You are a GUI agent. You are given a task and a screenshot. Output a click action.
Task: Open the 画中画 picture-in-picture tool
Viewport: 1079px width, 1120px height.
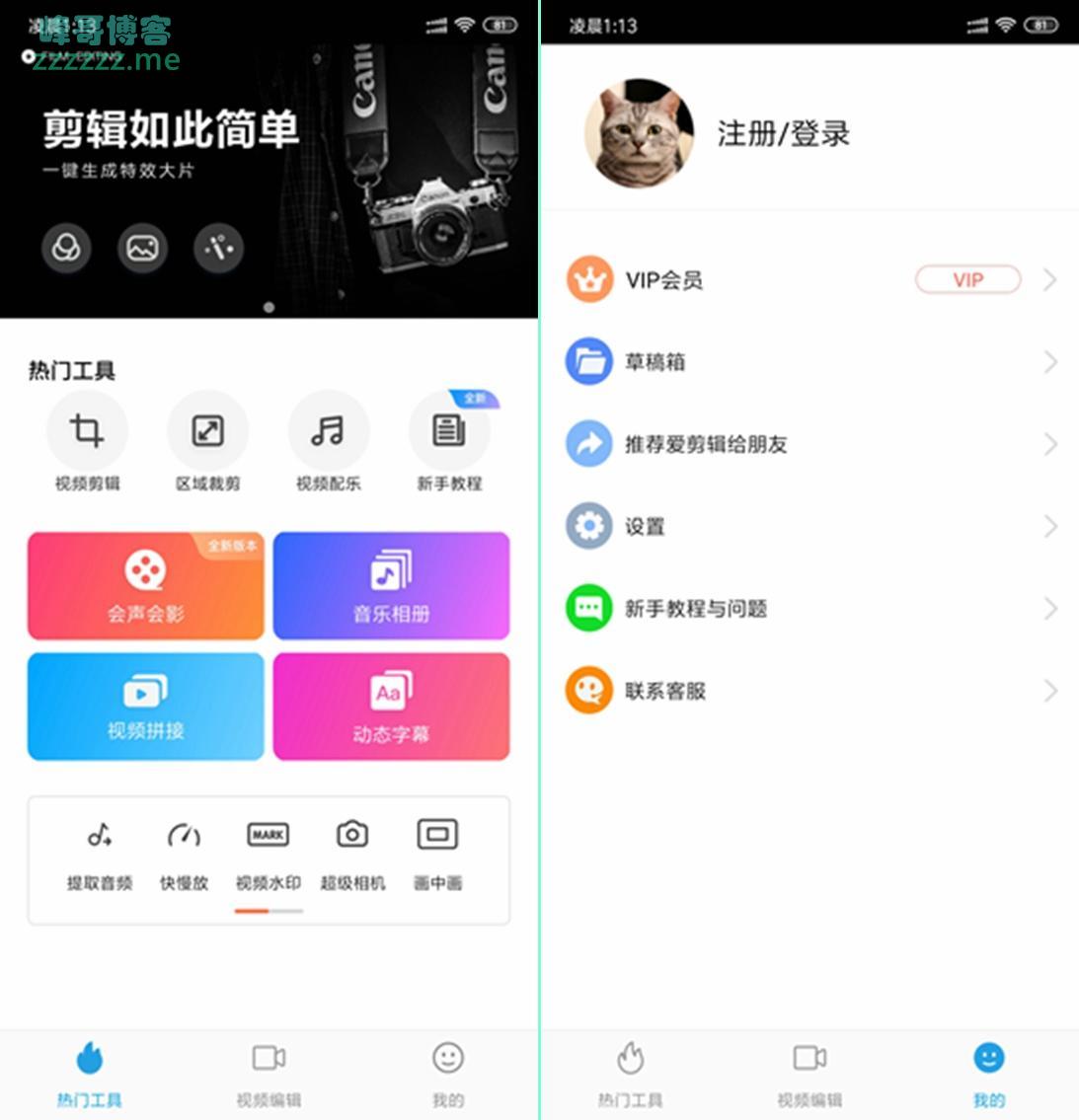click(x=437, y=853)
